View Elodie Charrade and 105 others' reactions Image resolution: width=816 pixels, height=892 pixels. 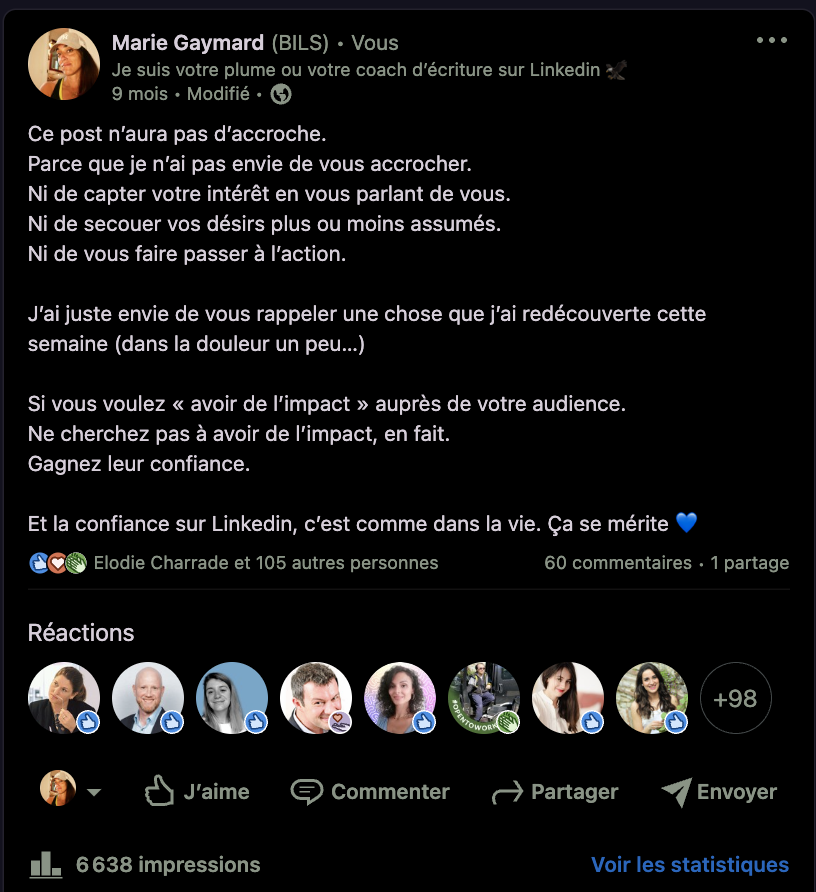[265, 563]
